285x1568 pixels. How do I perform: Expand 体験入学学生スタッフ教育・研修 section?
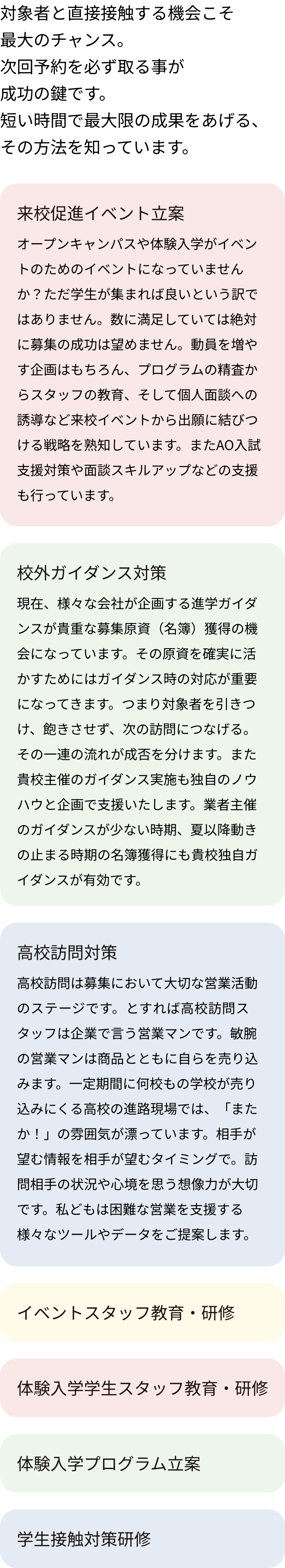tap(142, 1388)
